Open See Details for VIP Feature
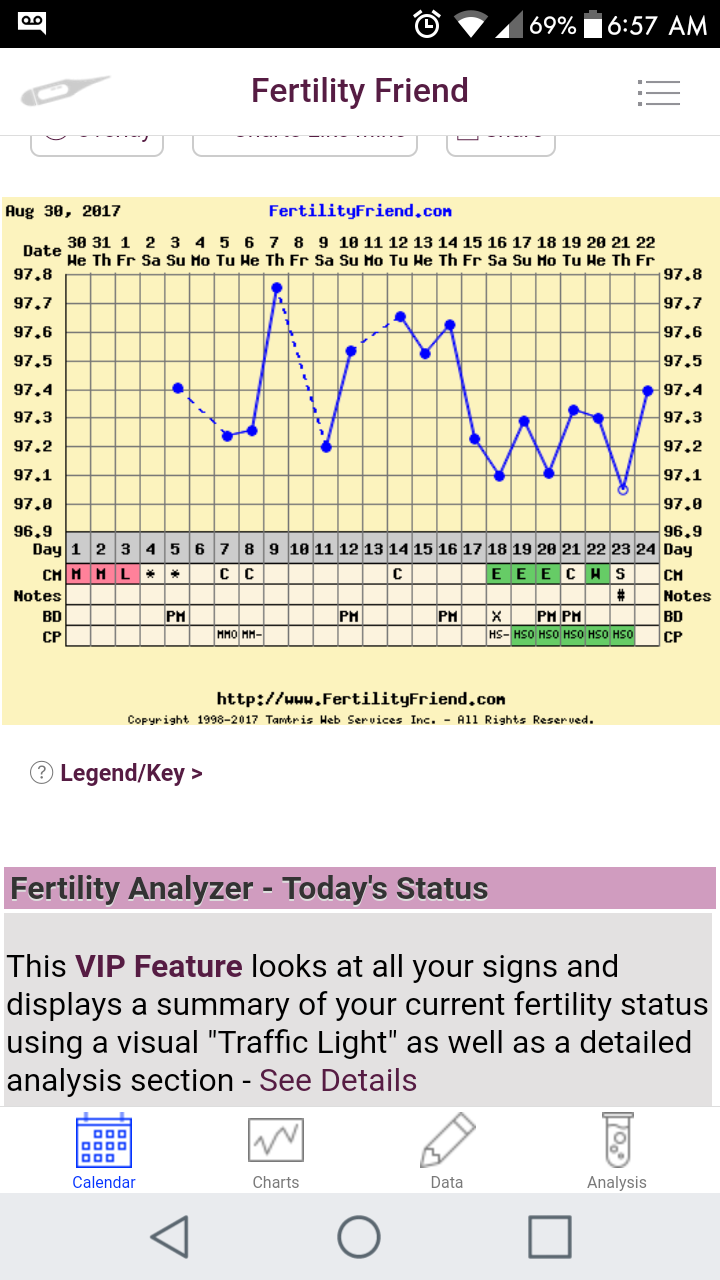The width and height of the screenshot is (720, 1280). (x=338, y=1080)
